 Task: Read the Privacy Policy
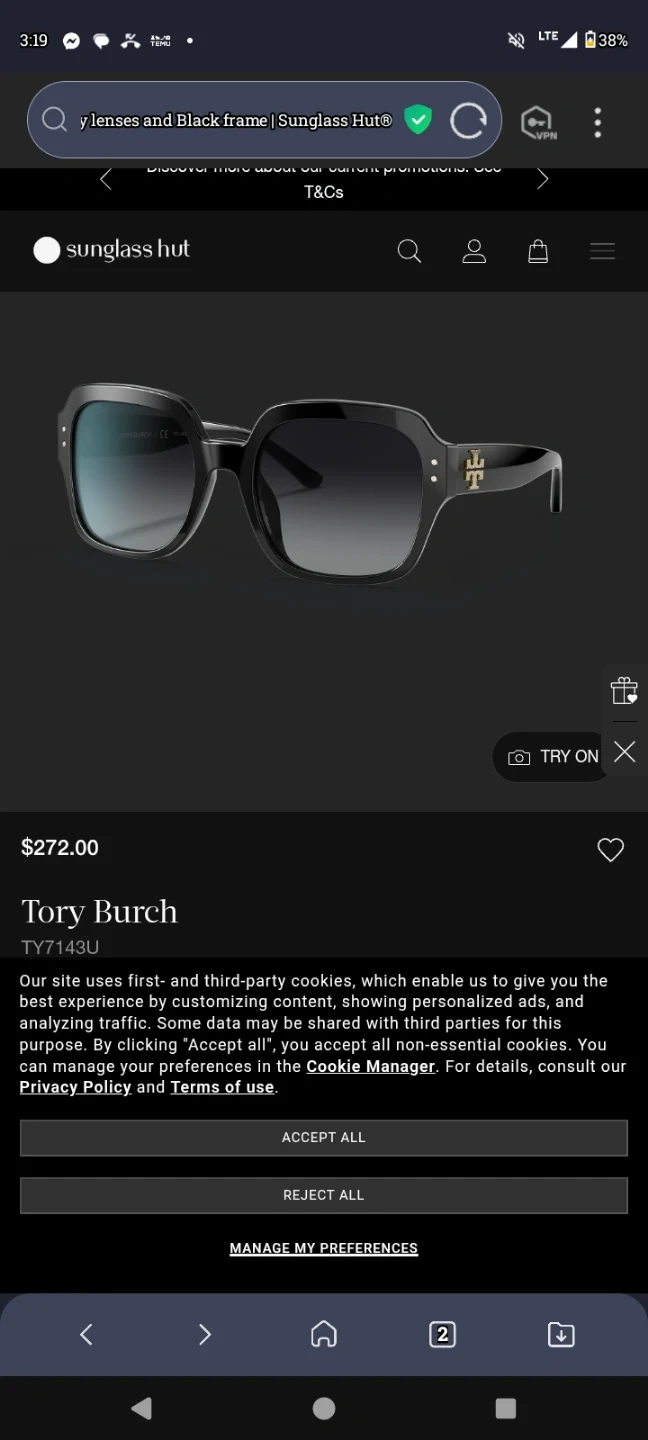coord(75,1087)
